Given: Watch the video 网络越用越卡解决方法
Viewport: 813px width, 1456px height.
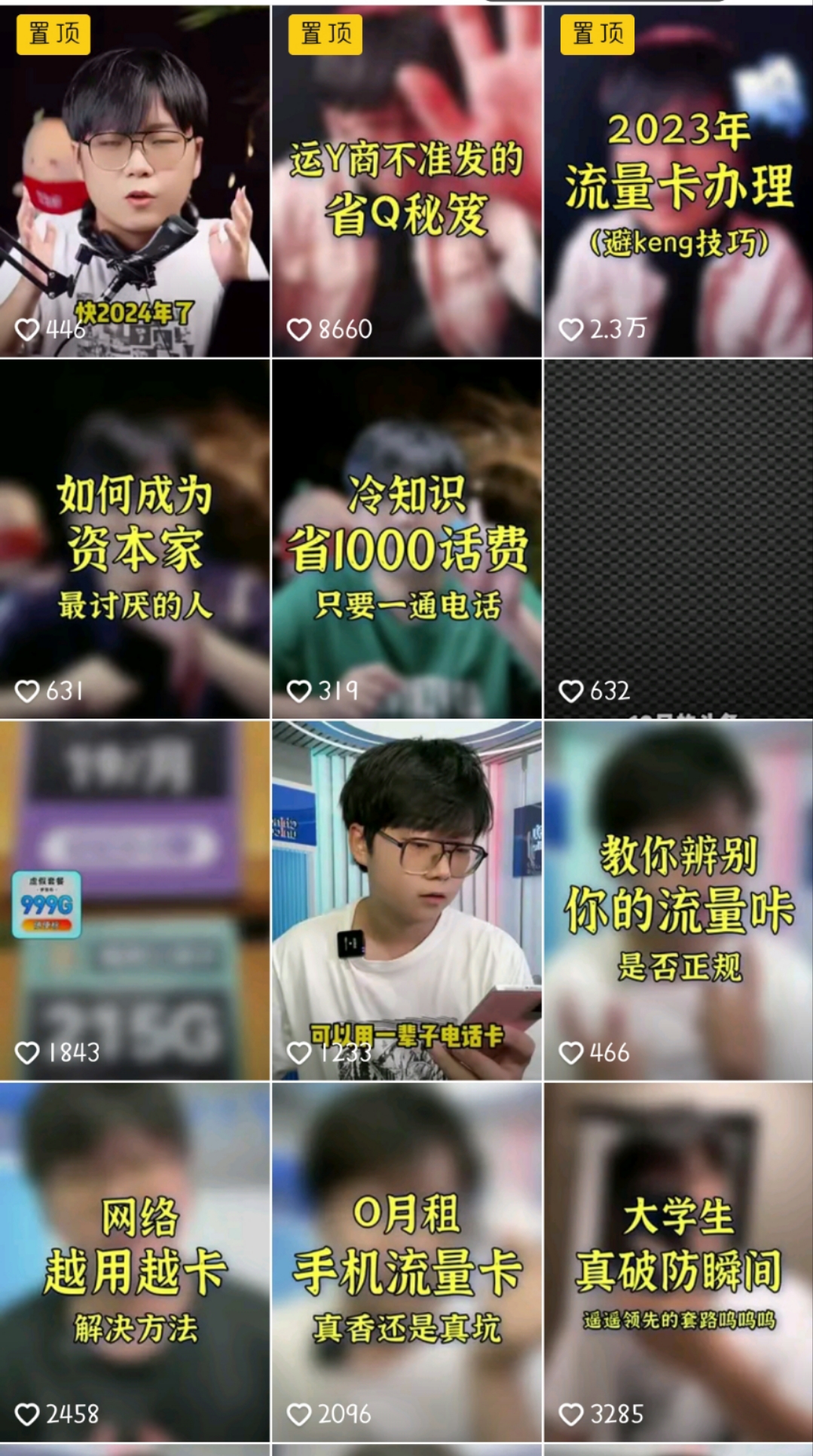Looking at the screenshot, I should click(135, 1262).
